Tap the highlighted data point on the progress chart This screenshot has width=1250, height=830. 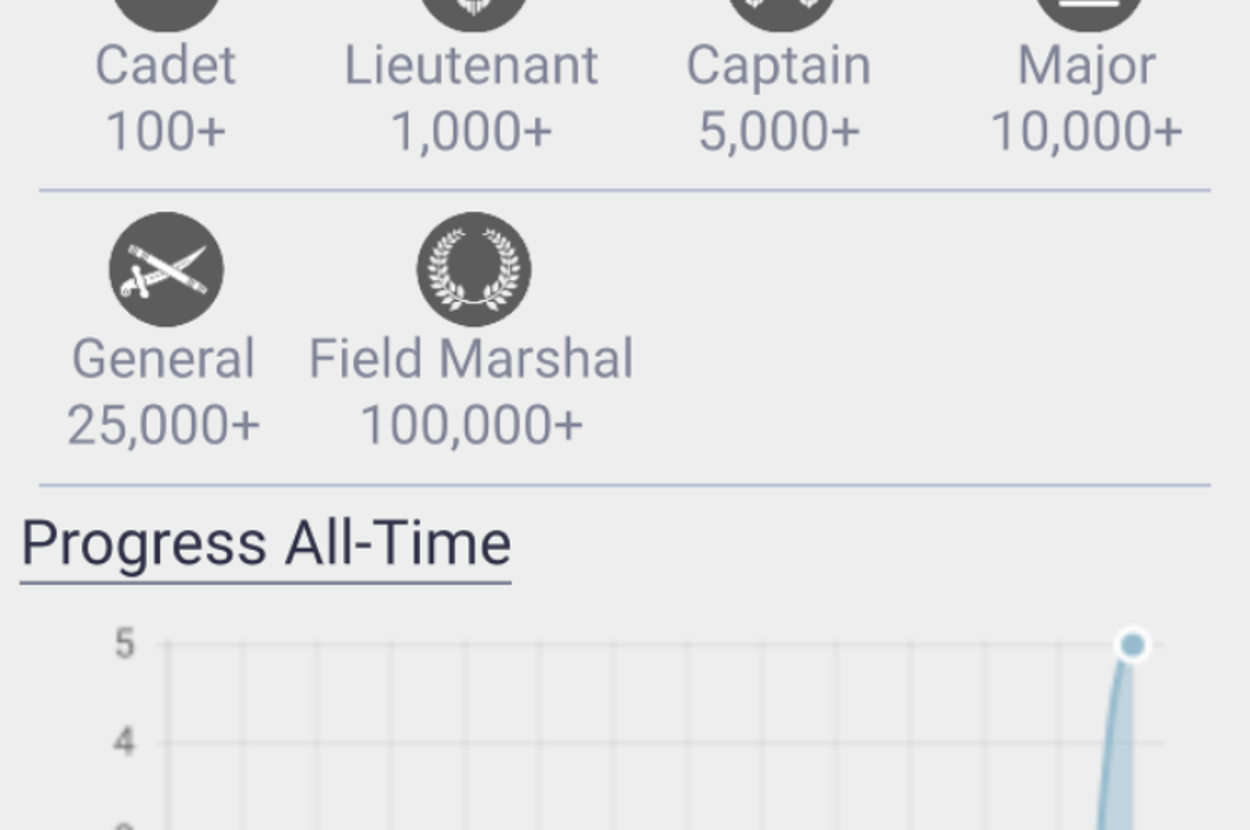(x=1132, y=645)
